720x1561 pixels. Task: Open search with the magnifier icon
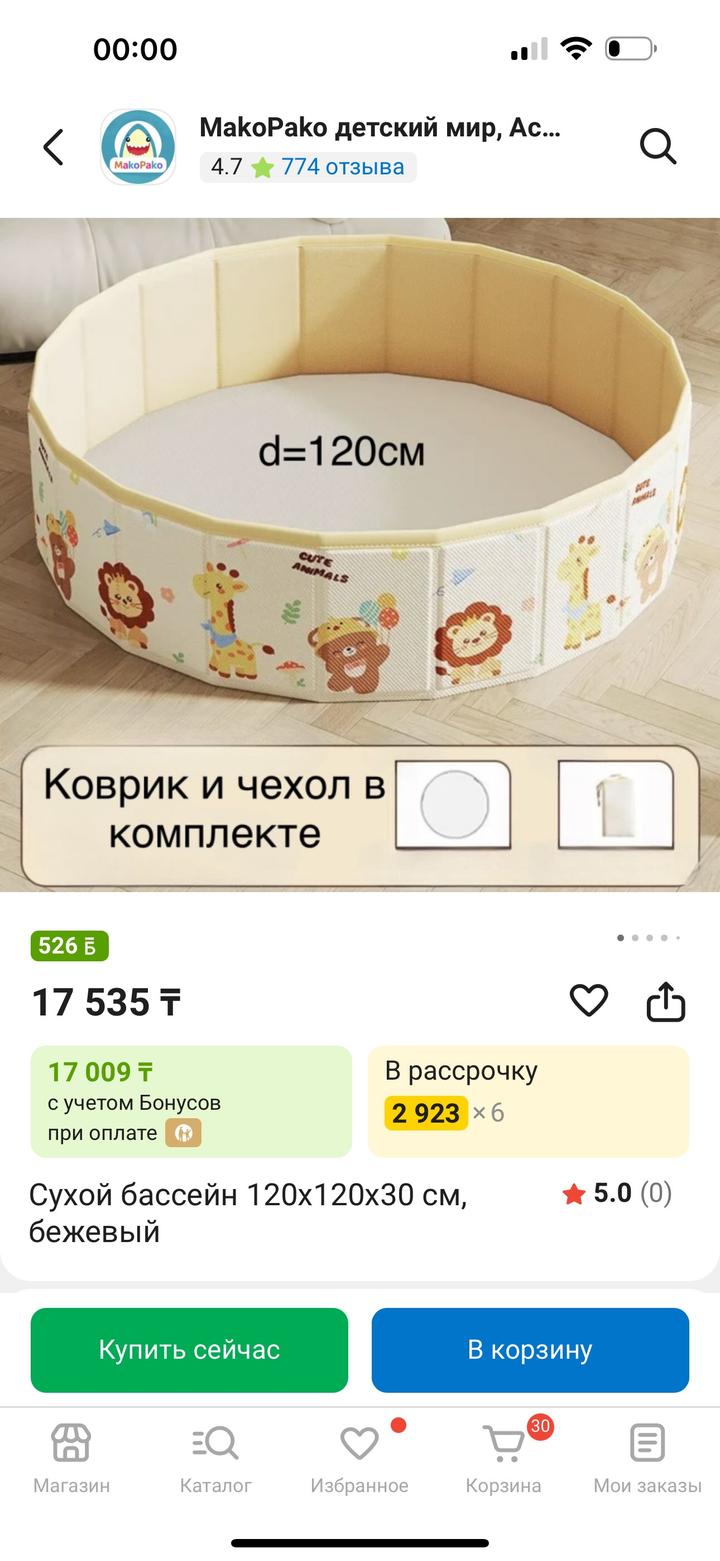[x=658, y=147]
